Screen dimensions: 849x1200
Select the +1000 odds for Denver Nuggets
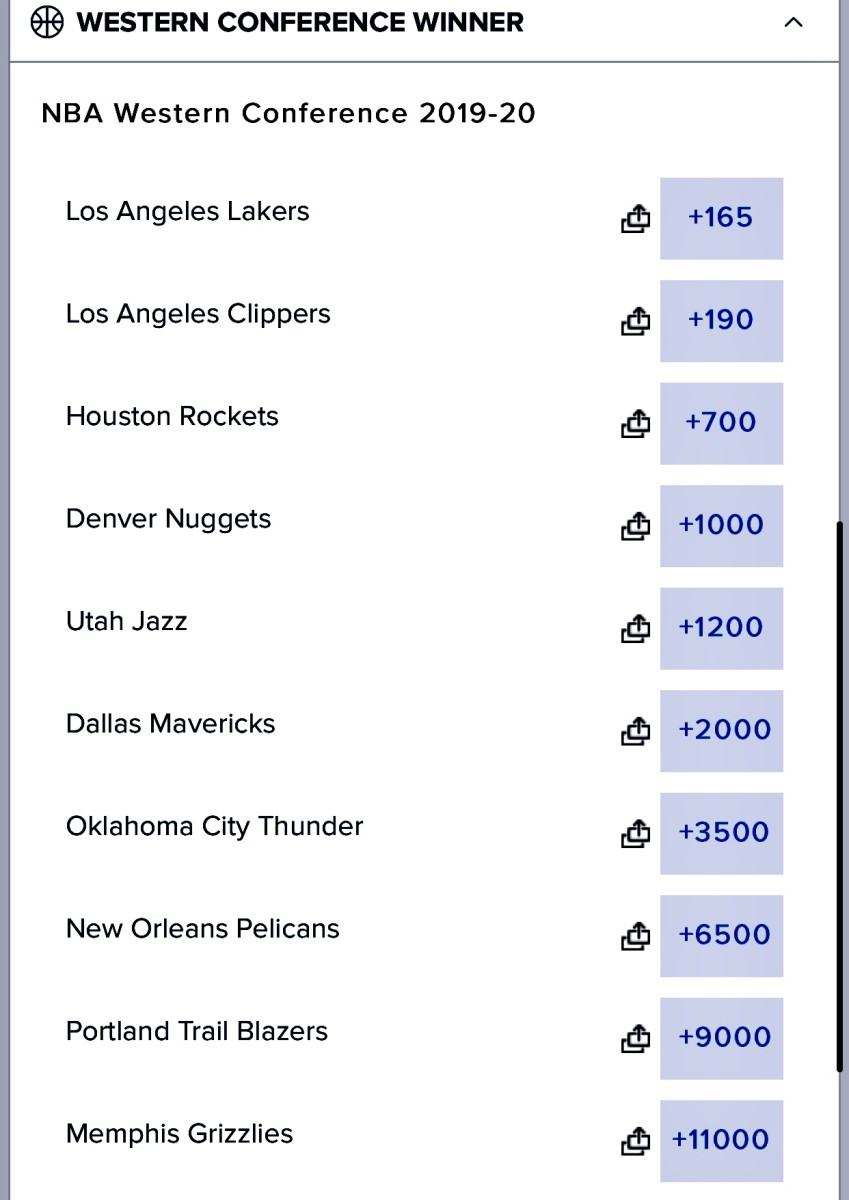(722, 526)
